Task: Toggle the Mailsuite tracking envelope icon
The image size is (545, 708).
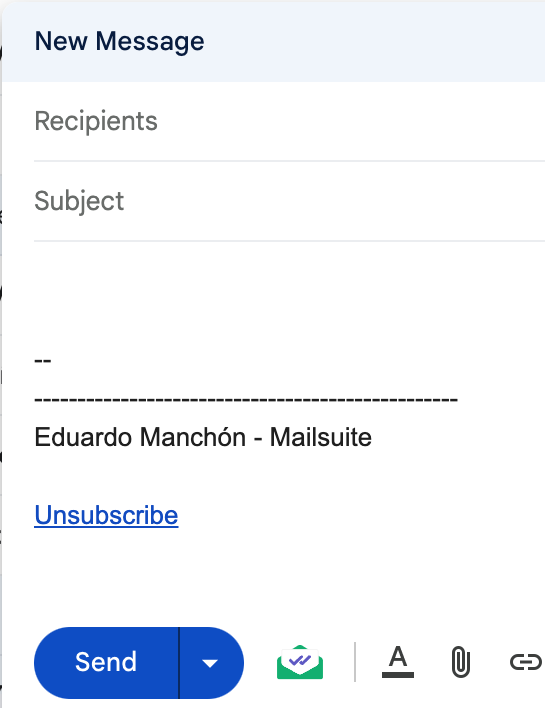Action: pyautogui.click(x=300, y=662)
